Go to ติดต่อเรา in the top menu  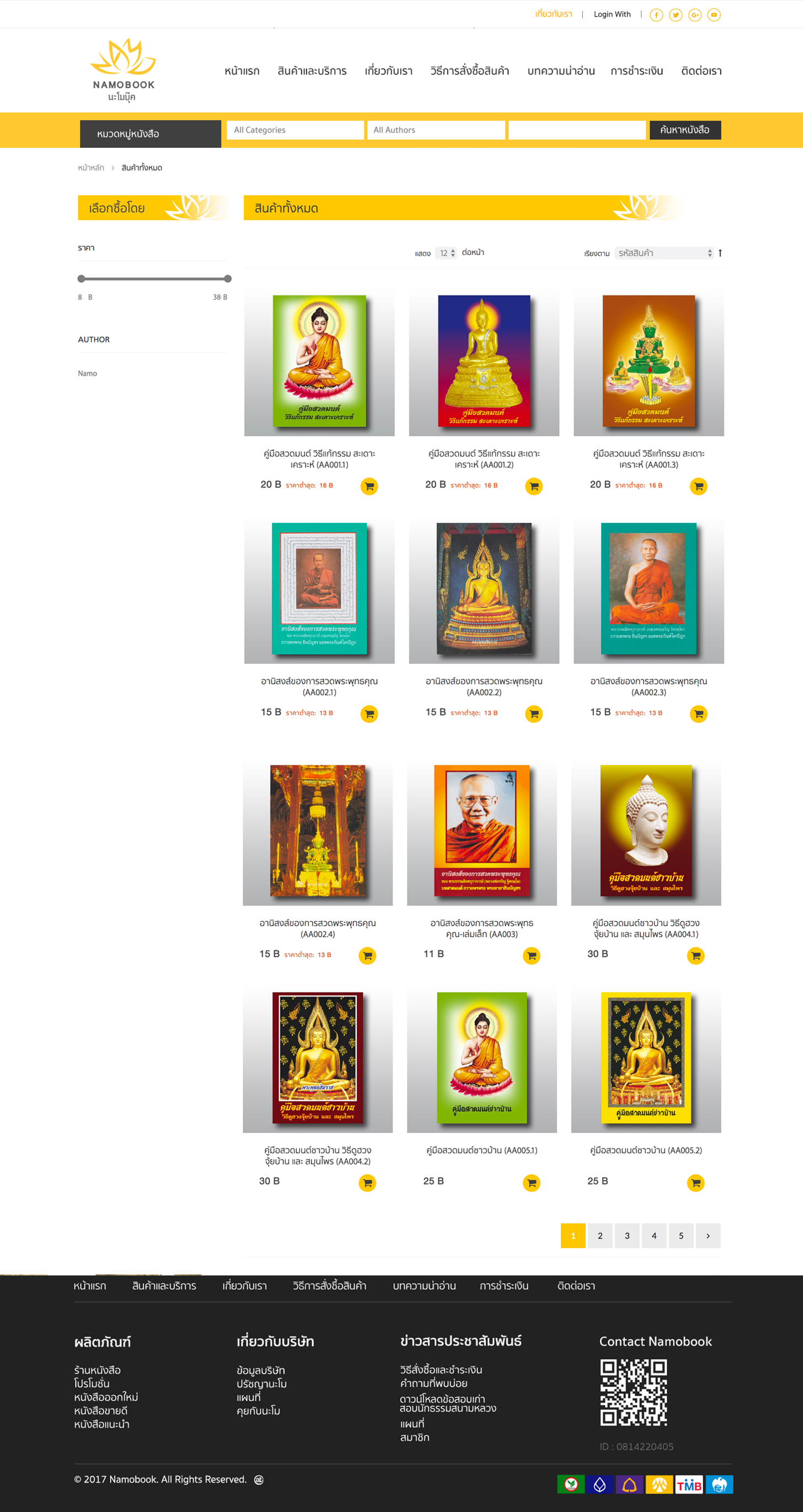(701, 71)
